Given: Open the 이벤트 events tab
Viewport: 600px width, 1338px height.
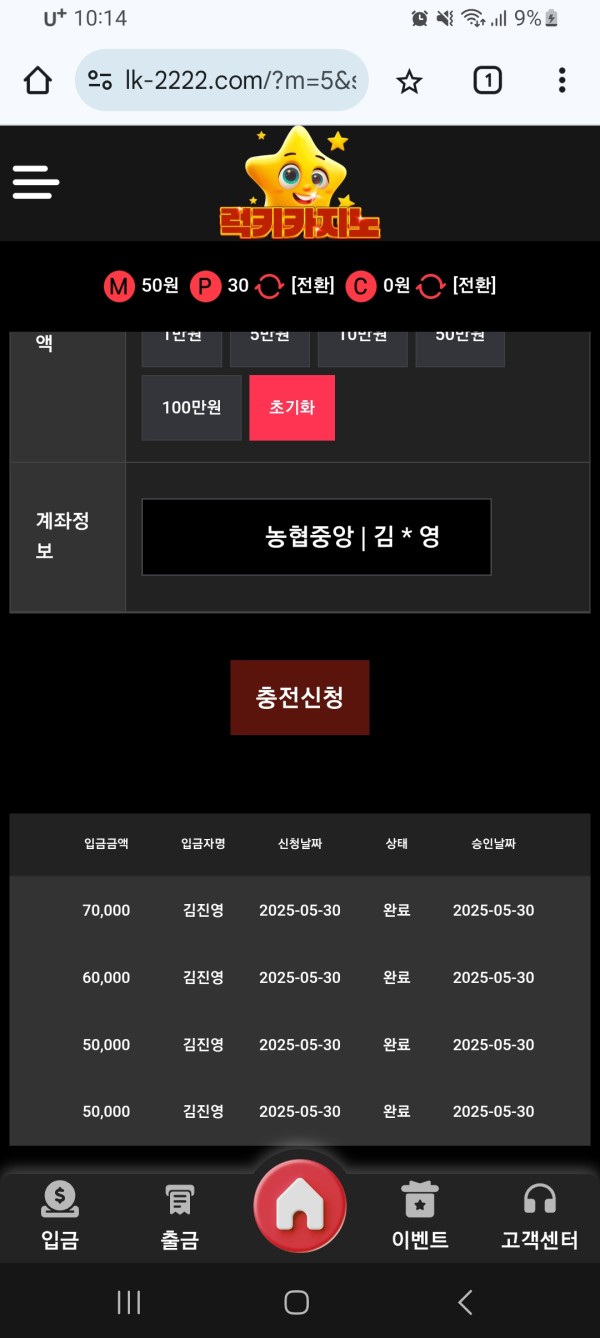Looking at the screenshot, I should 420,1215.
